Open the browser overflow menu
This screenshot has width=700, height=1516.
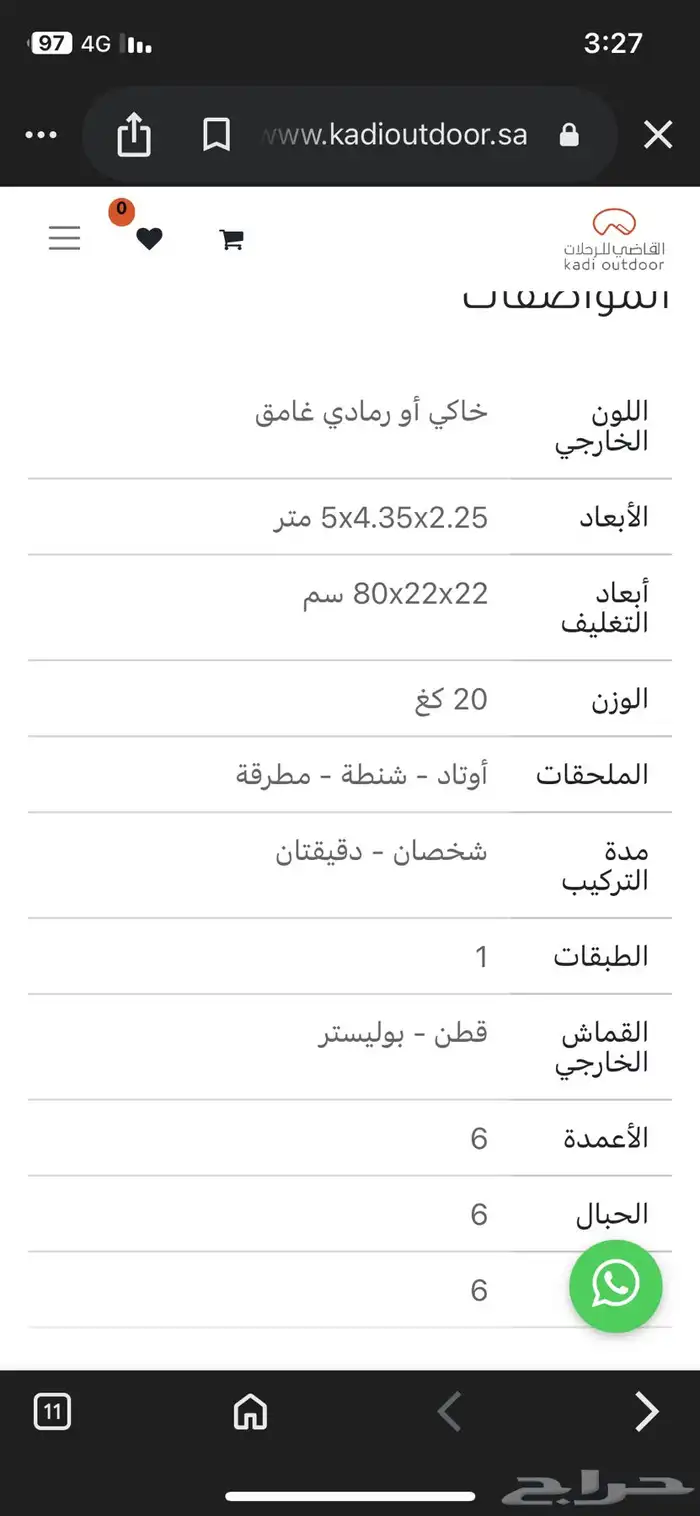pyautogui.click(x=41, y=135)
